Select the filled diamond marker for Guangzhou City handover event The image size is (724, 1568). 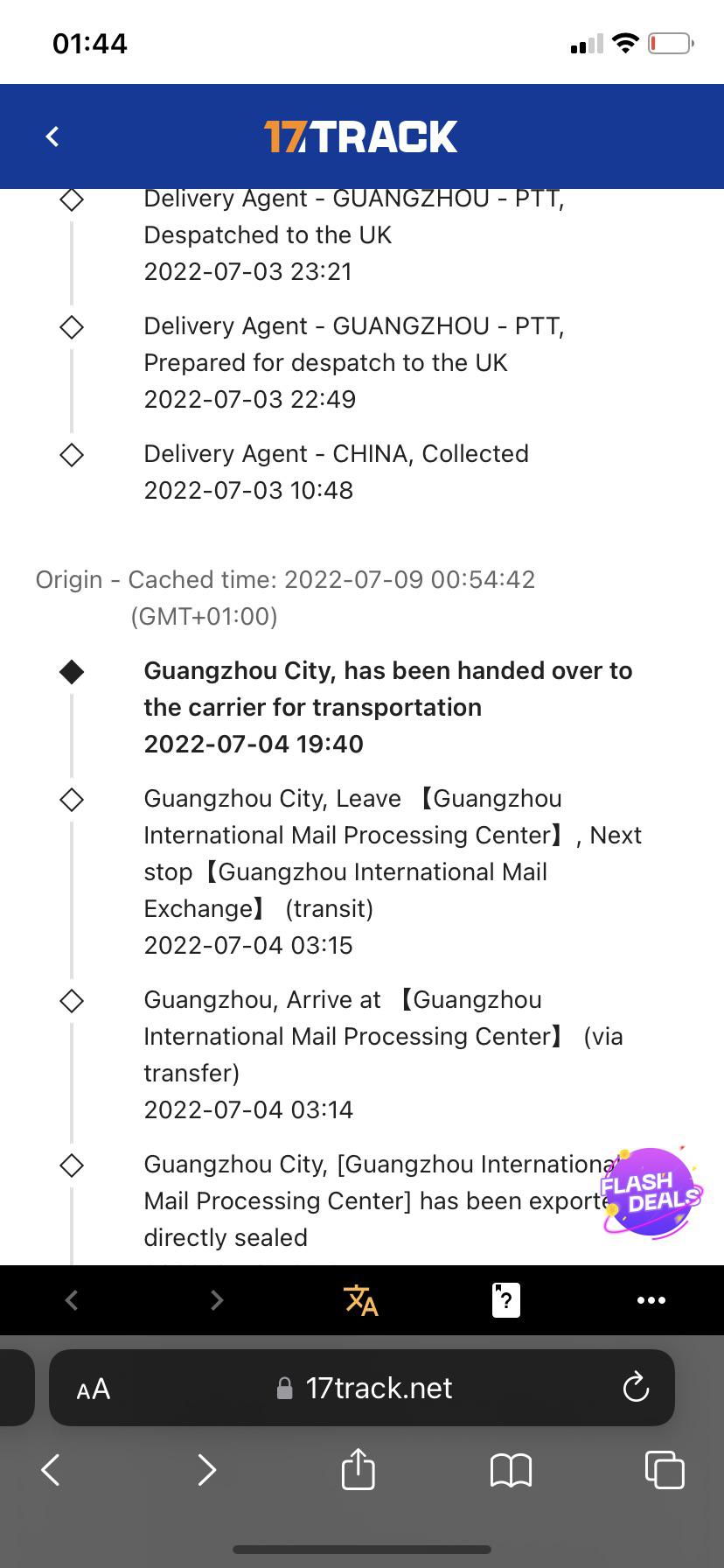[x=73, y=670]
